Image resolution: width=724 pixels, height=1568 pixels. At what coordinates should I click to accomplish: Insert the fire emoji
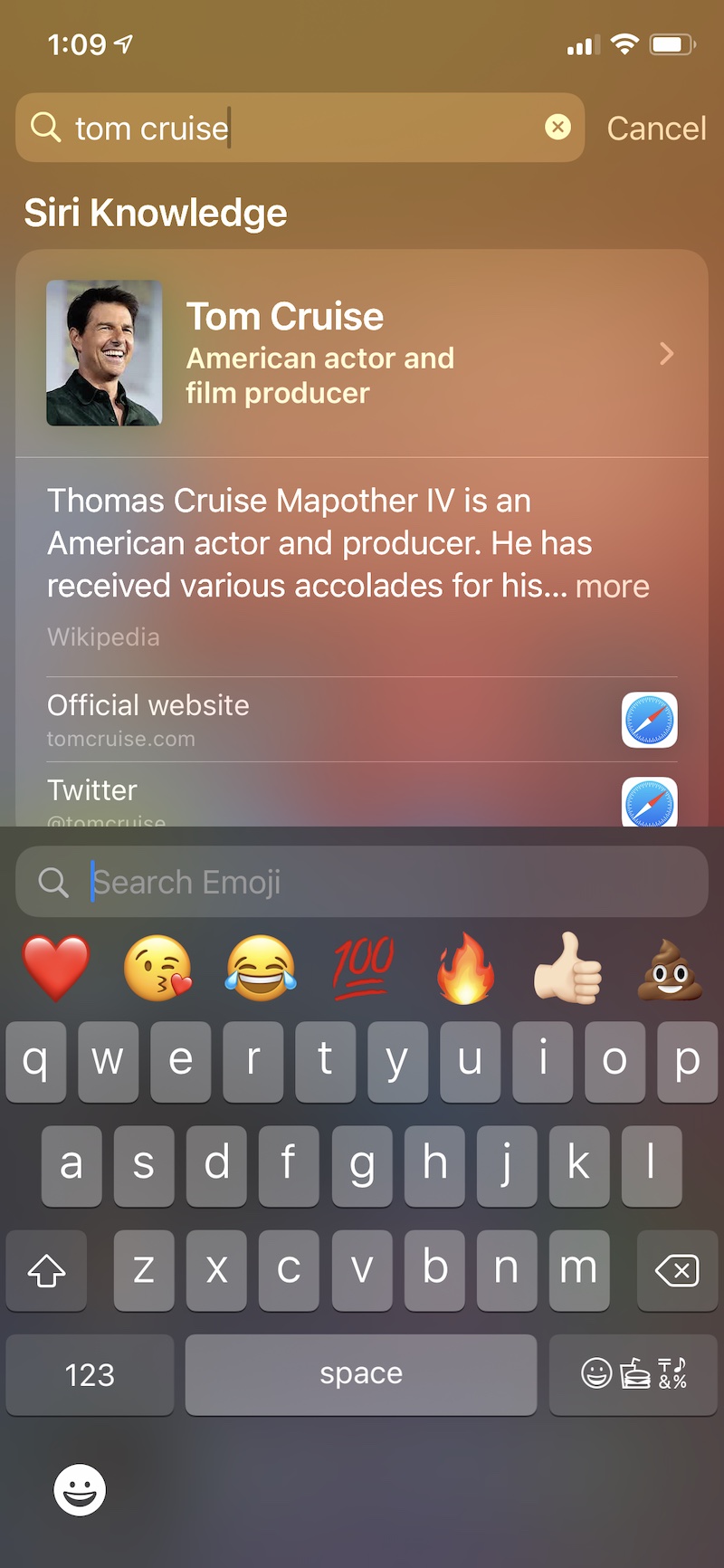coord(465,970)
